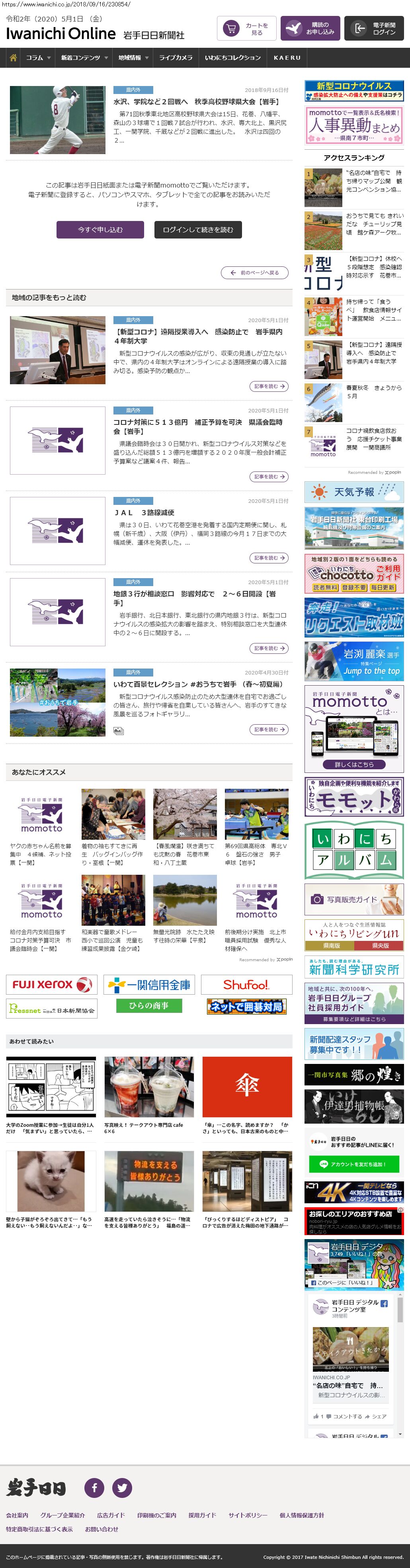410x1568 pixels.
Task: Select ログインして続きを読む
Action: coord(198,229)
